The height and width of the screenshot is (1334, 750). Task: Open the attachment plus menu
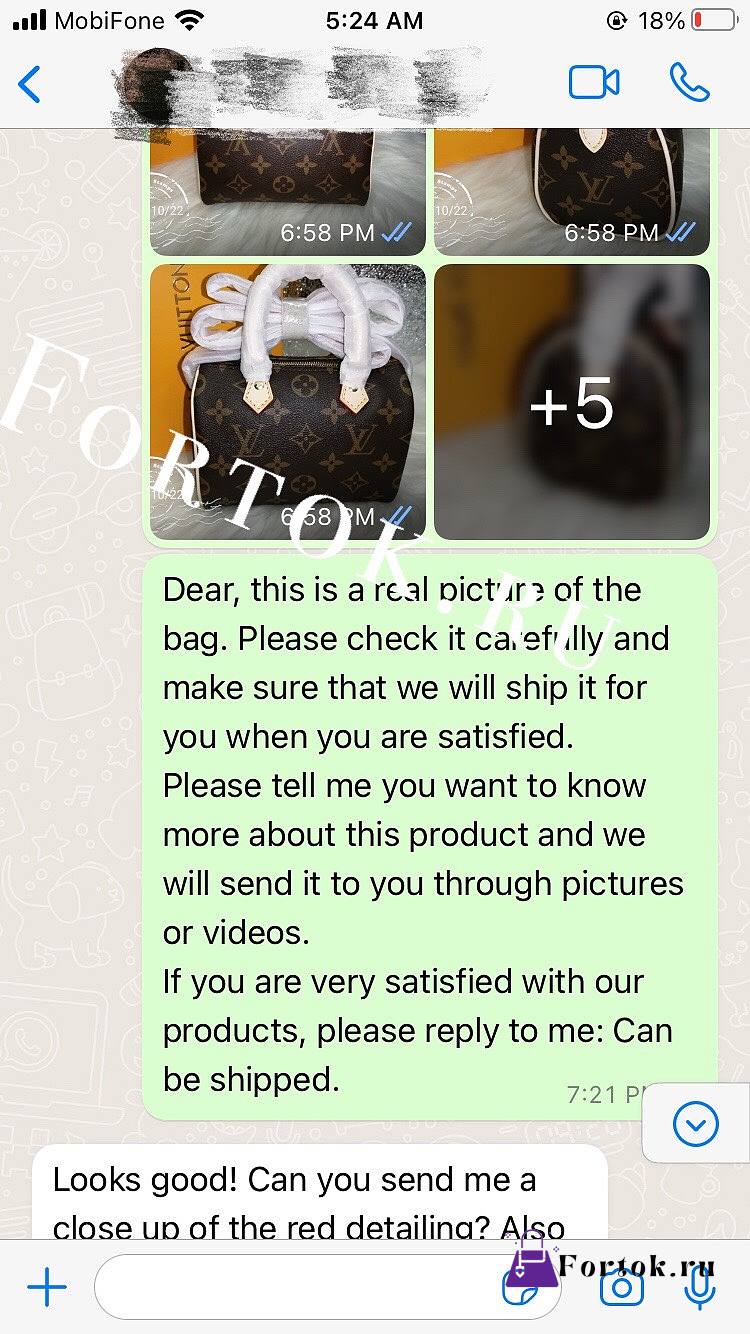tap(46, 1288)
